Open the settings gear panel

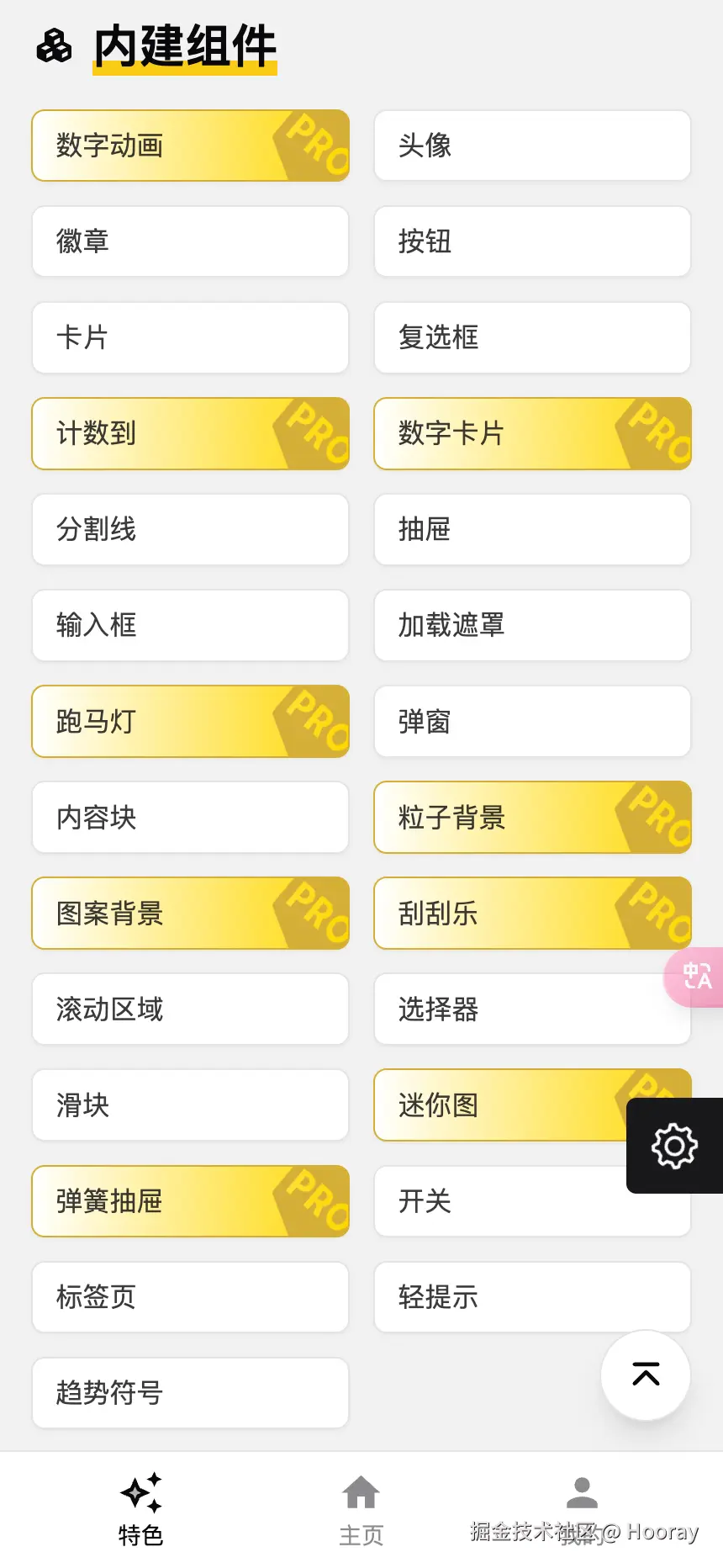(x=674, y=1146)
